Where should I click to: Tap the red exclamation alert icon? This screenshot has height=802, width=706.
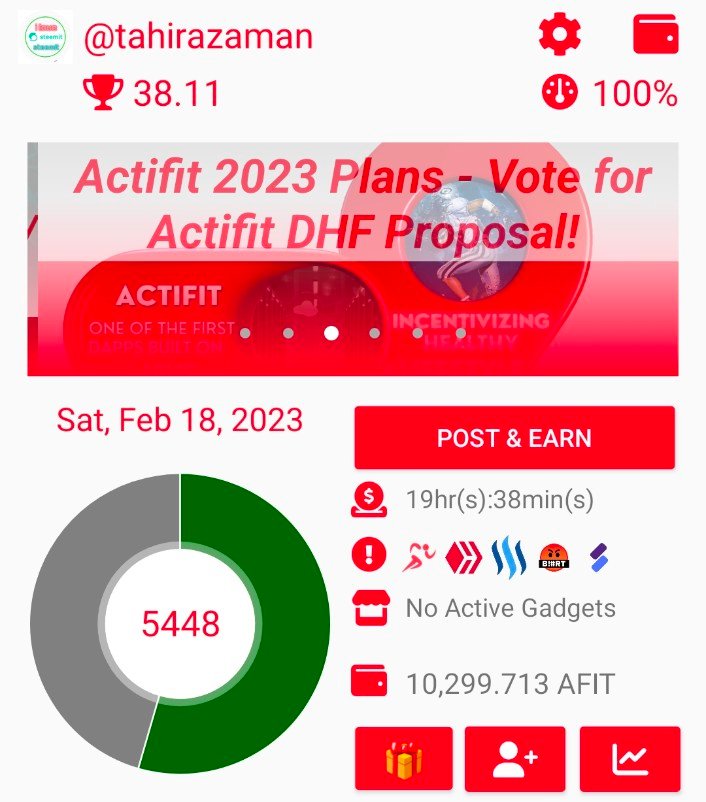[367, 555]
